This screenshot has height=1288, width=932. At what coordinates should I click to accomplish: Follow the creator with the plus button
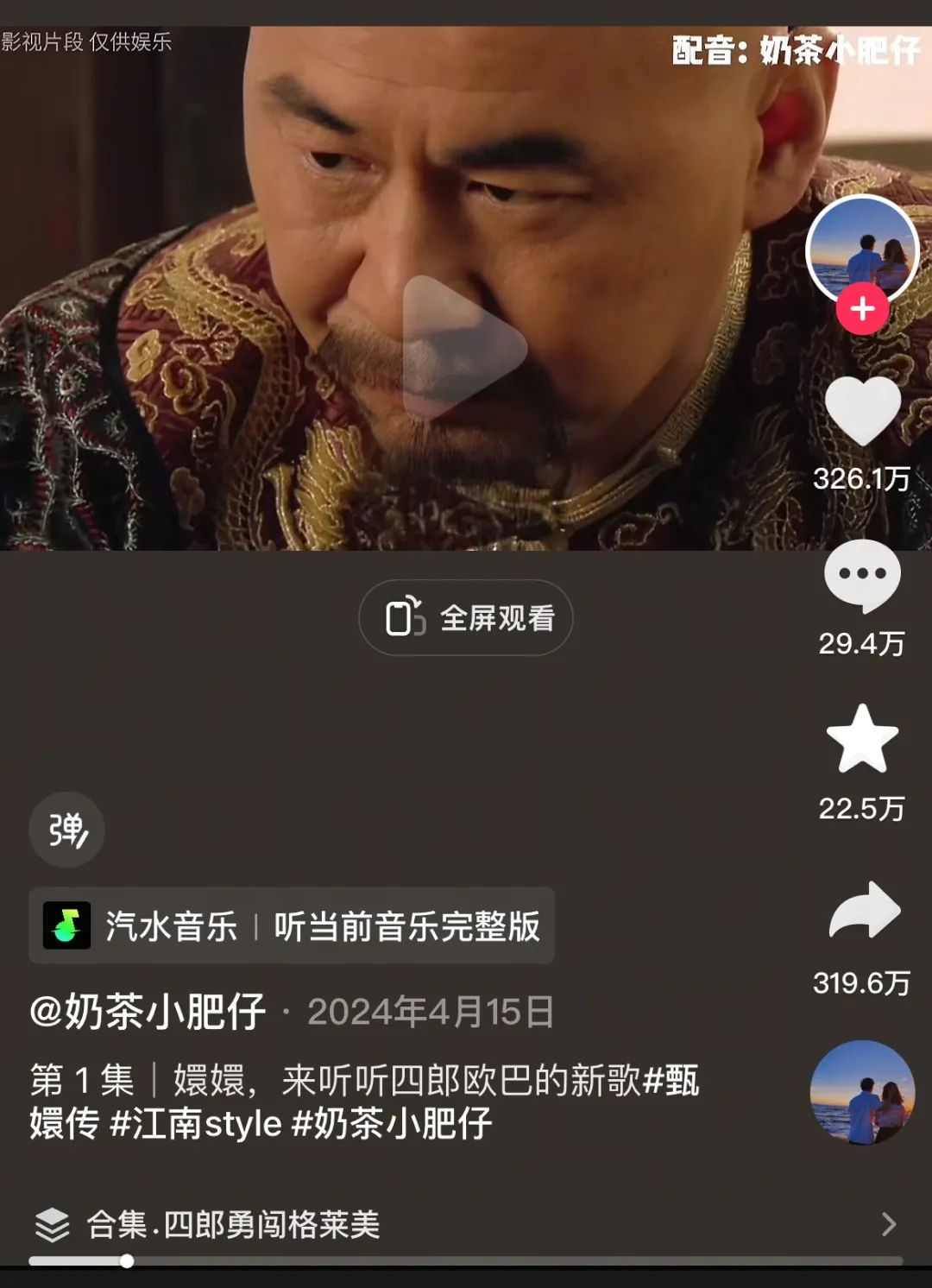862,309
